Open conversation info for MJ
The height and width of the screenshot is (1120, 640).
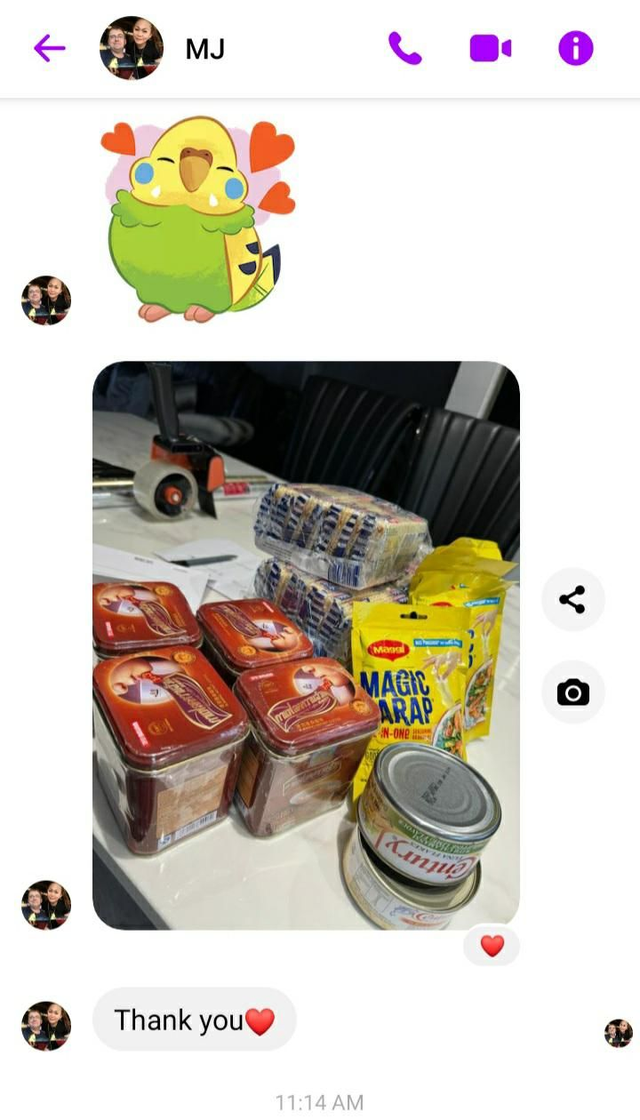(x=575, y=48)
